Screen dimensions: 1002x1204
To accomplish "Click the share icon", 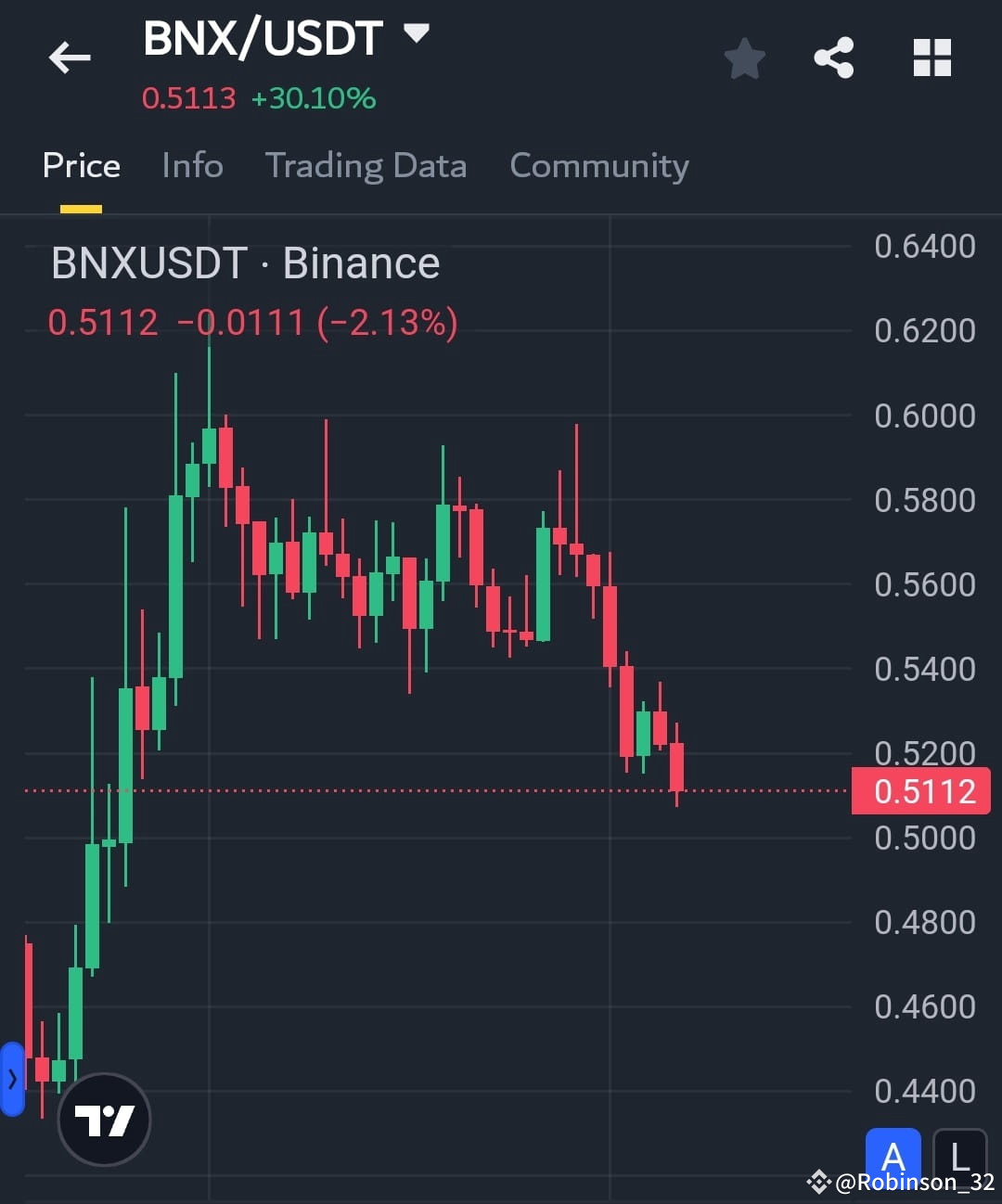I will tap(834, 58).
